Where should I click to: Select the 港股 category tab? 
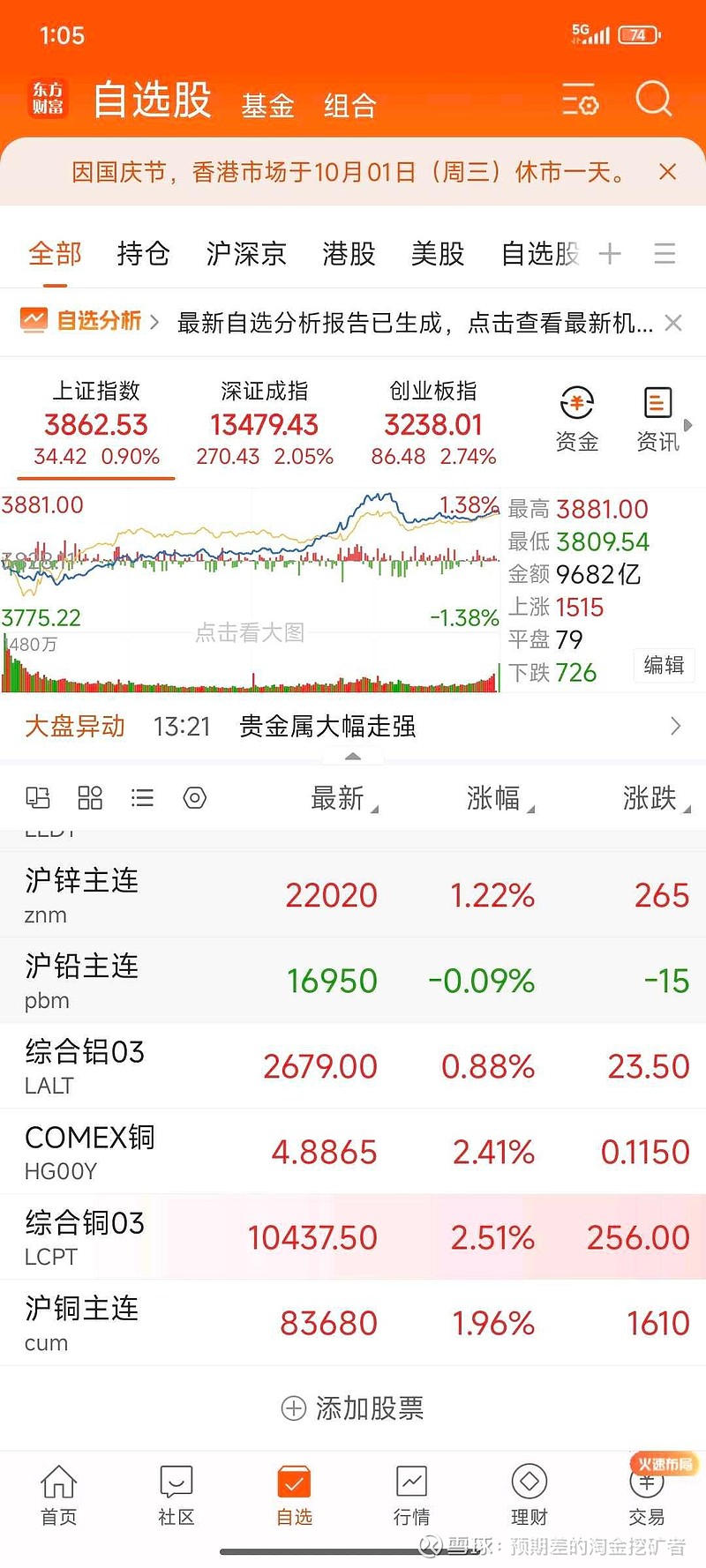click(349, 254)
